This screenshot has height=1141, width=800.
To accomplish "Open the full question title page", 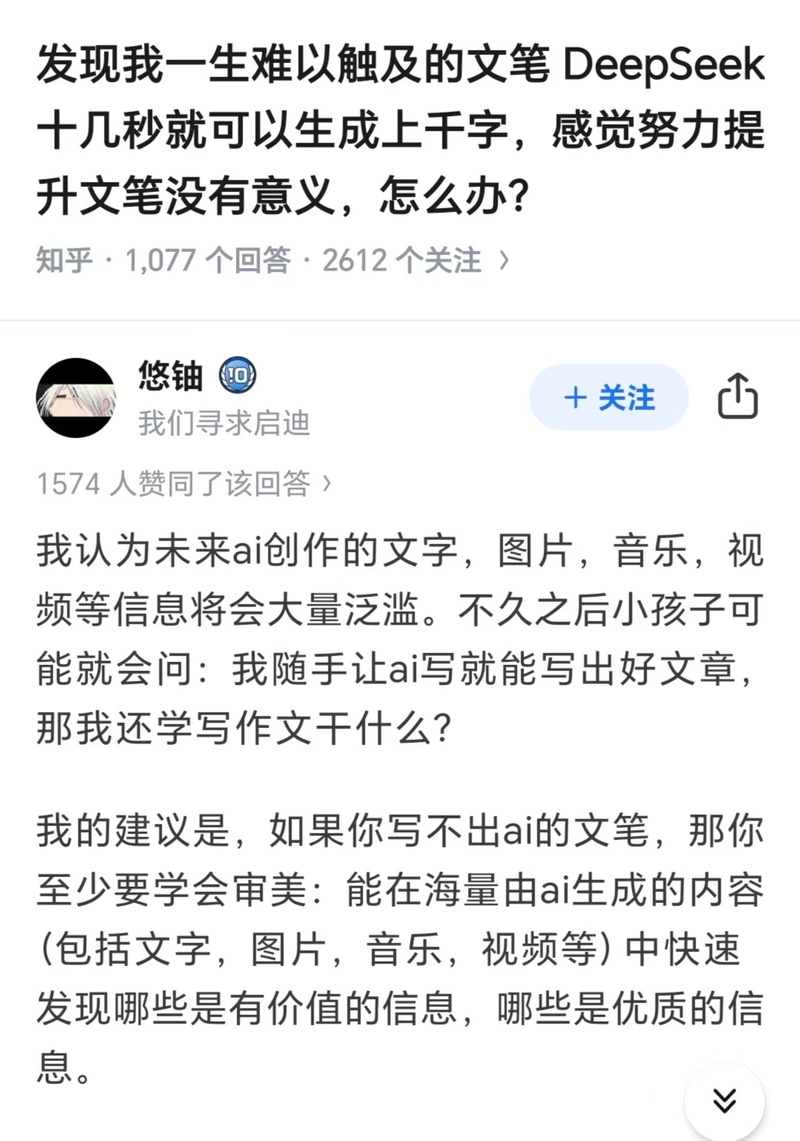I will tap(400, 128).
